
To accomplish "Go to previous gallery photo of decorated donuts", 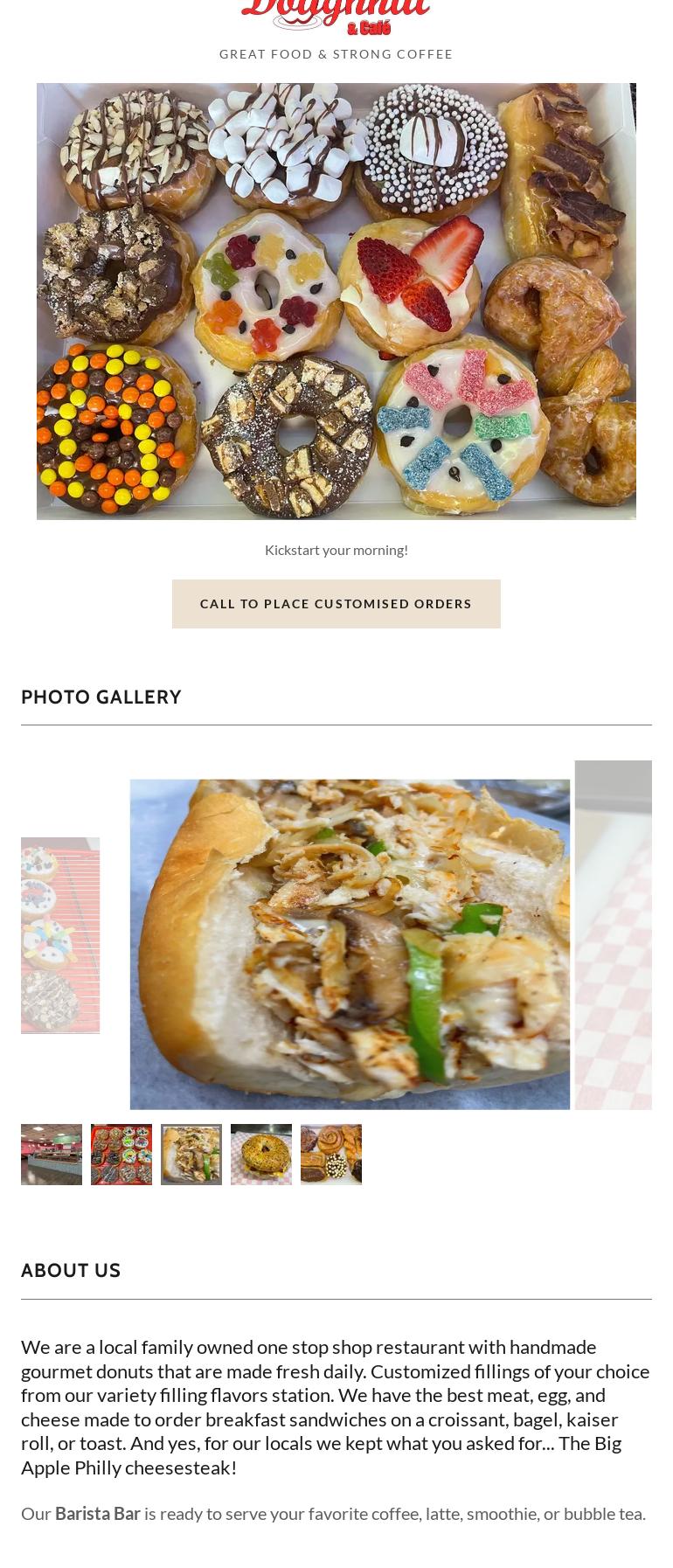I will click(60, 935).
